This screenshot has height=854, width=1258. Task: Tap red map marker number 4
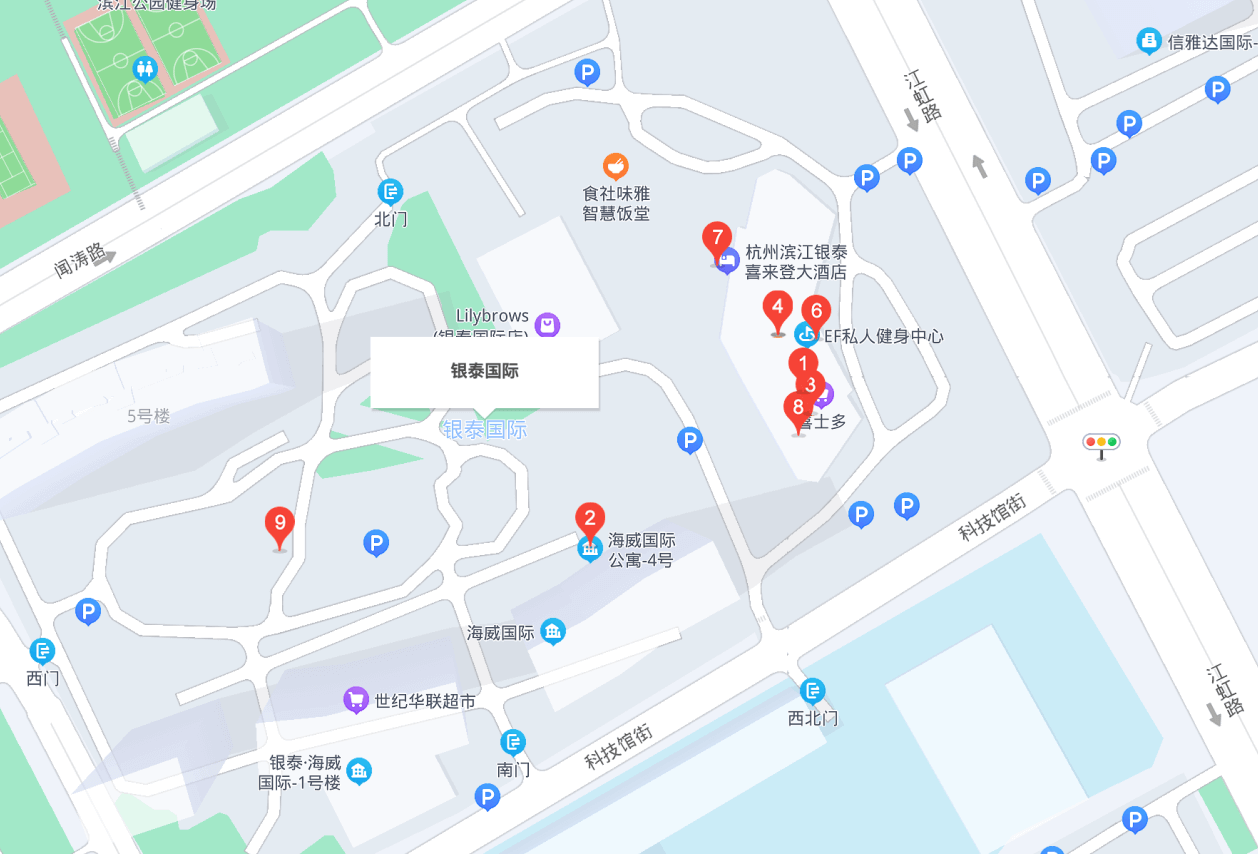pyautogui.click(x=777, y=307)
